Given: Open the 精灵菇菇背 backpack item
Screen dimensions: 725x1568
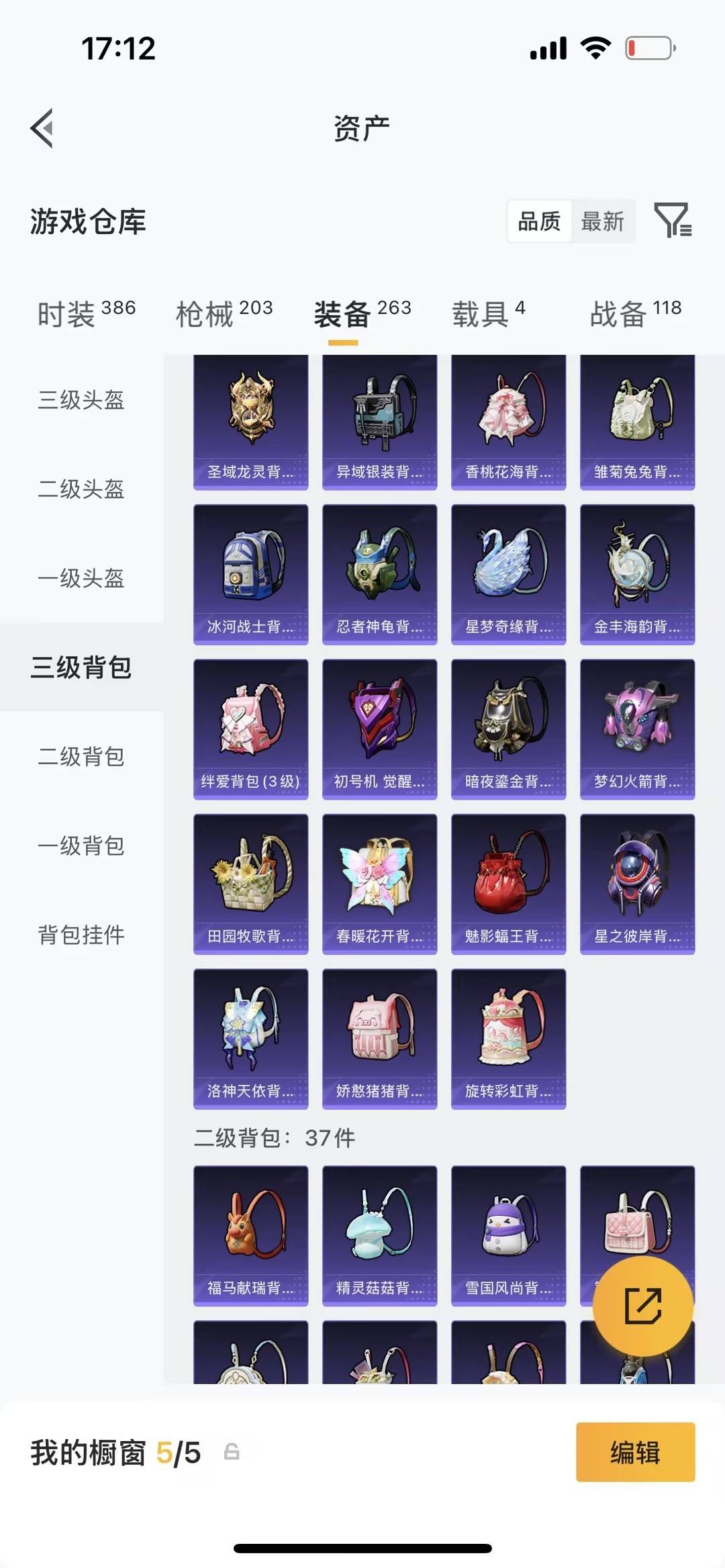Looking at the screenshot, I should tap(379, 1236).
